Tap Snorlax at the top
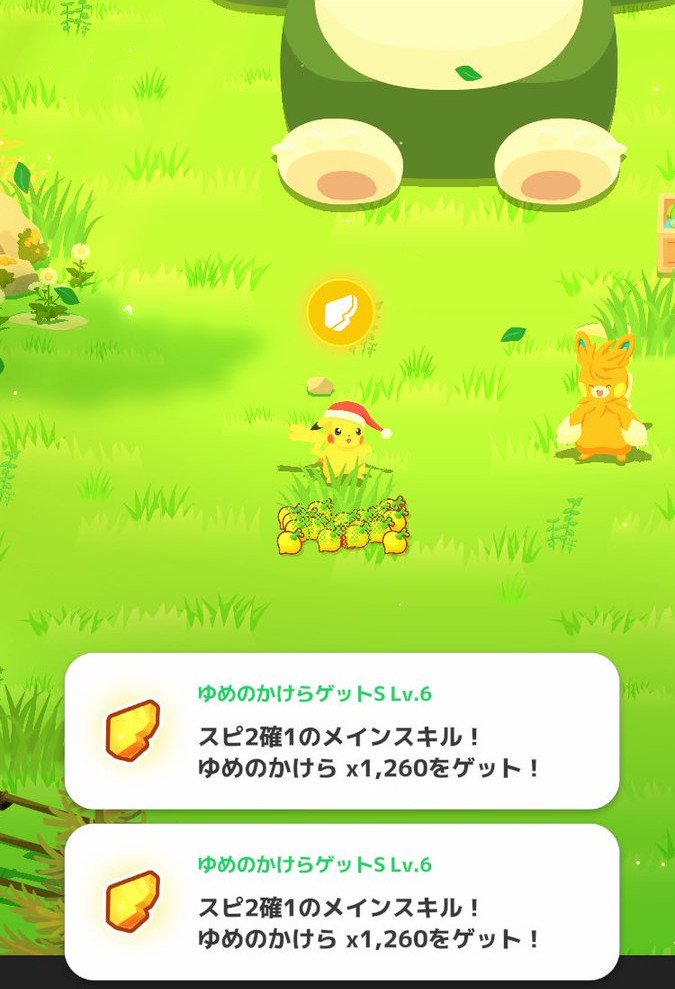The width and height of the screenshot is (675, 989). 448,90
